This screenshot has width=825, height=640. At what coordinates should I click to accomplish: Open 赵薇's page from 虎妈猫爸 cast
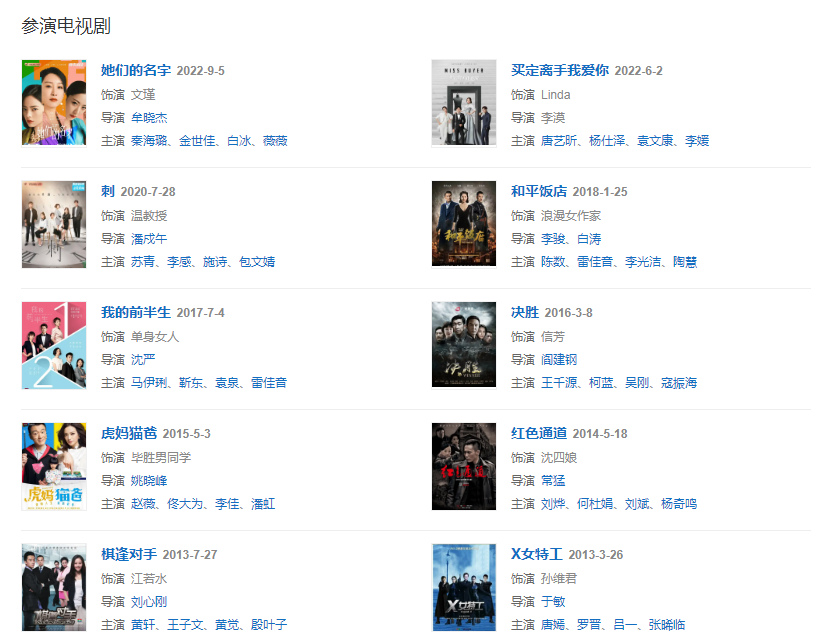143,504
